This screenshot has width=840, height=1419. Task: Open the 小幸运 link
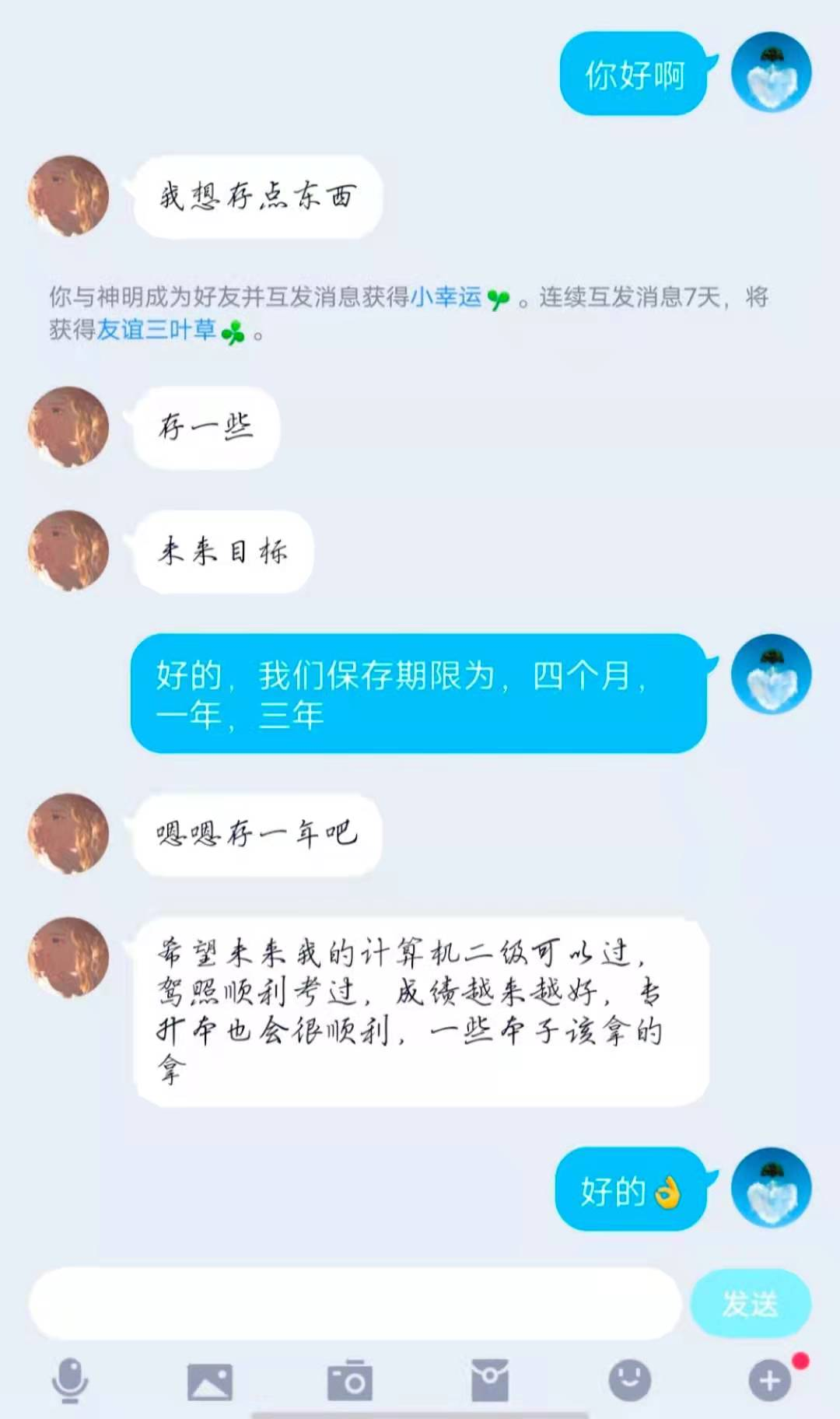coord(446,297)
